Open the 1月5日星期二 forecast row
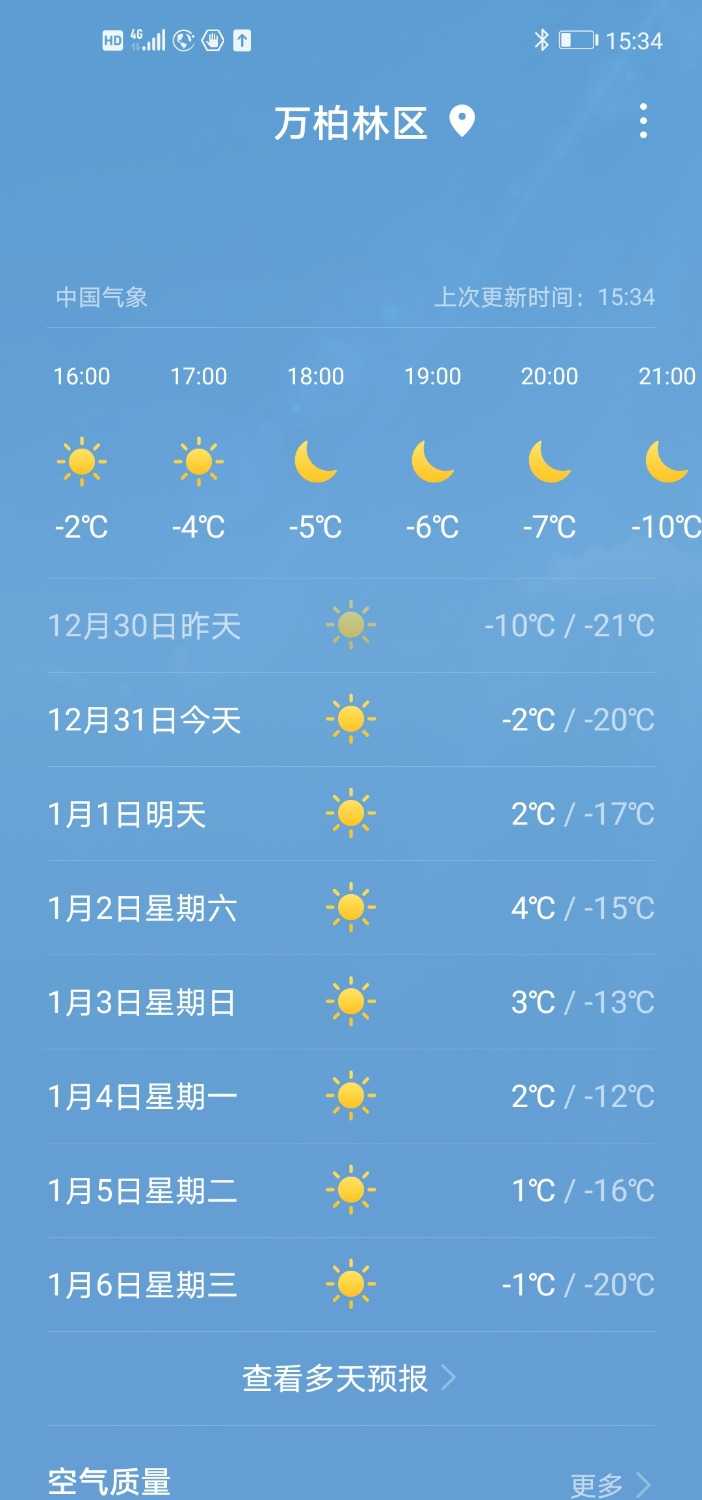Screen dimensions: 702x1500 point(351,1190)
